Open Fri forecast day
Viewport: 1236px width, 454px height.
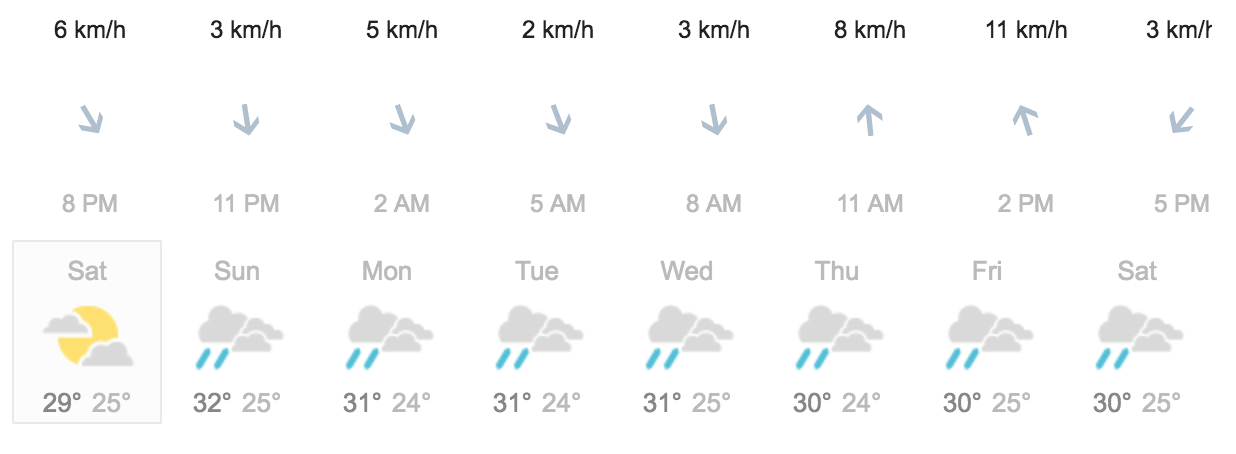point(987,333)
